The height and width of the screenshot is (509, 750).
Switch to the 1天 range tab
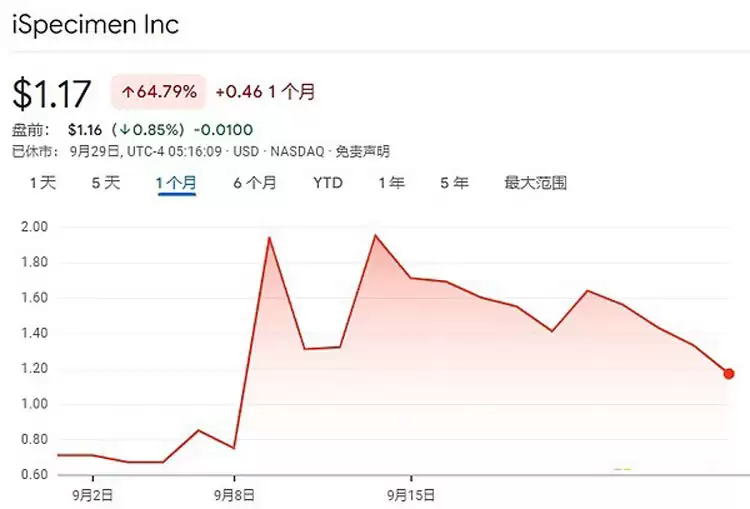(43, 183)
